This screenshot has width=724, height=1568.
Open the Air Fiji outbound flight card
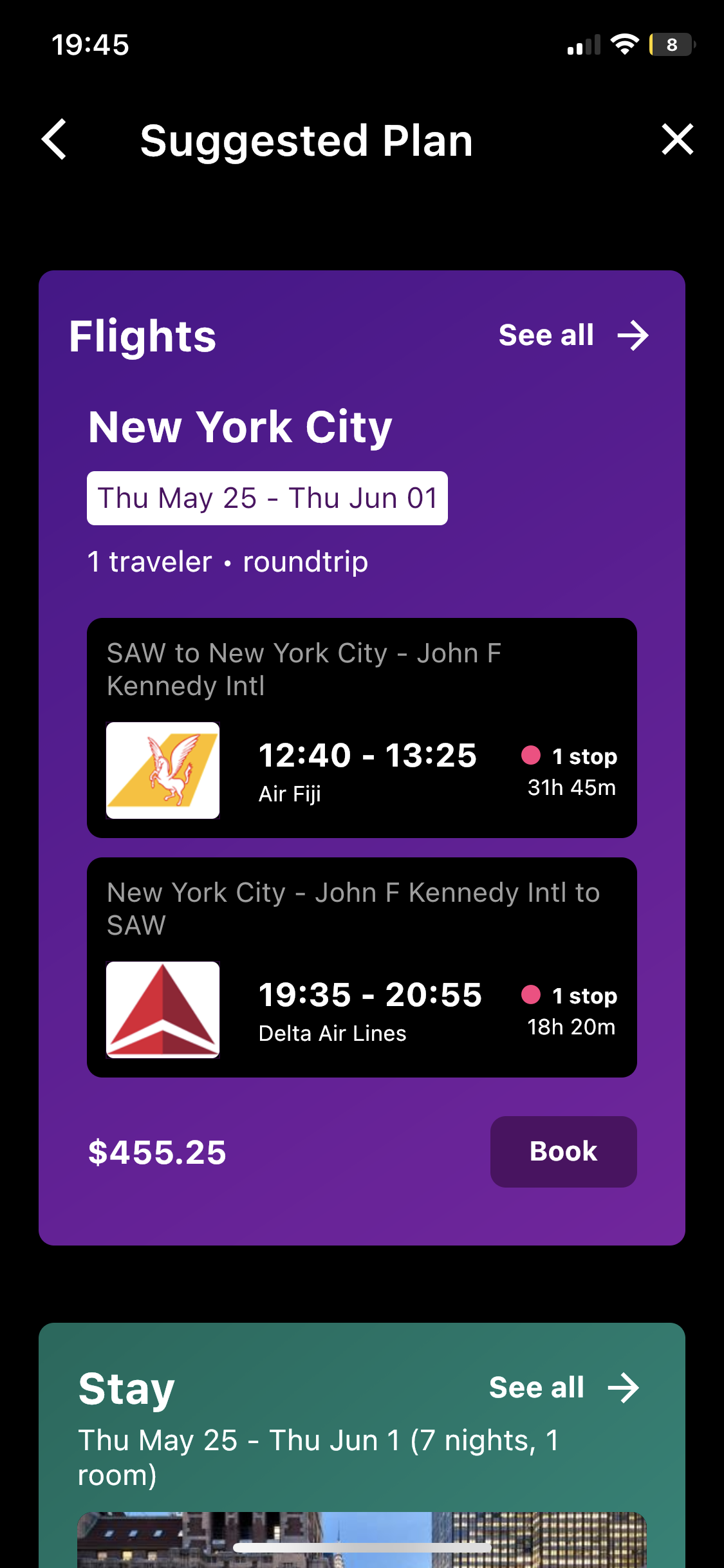(x=362, y=728)
